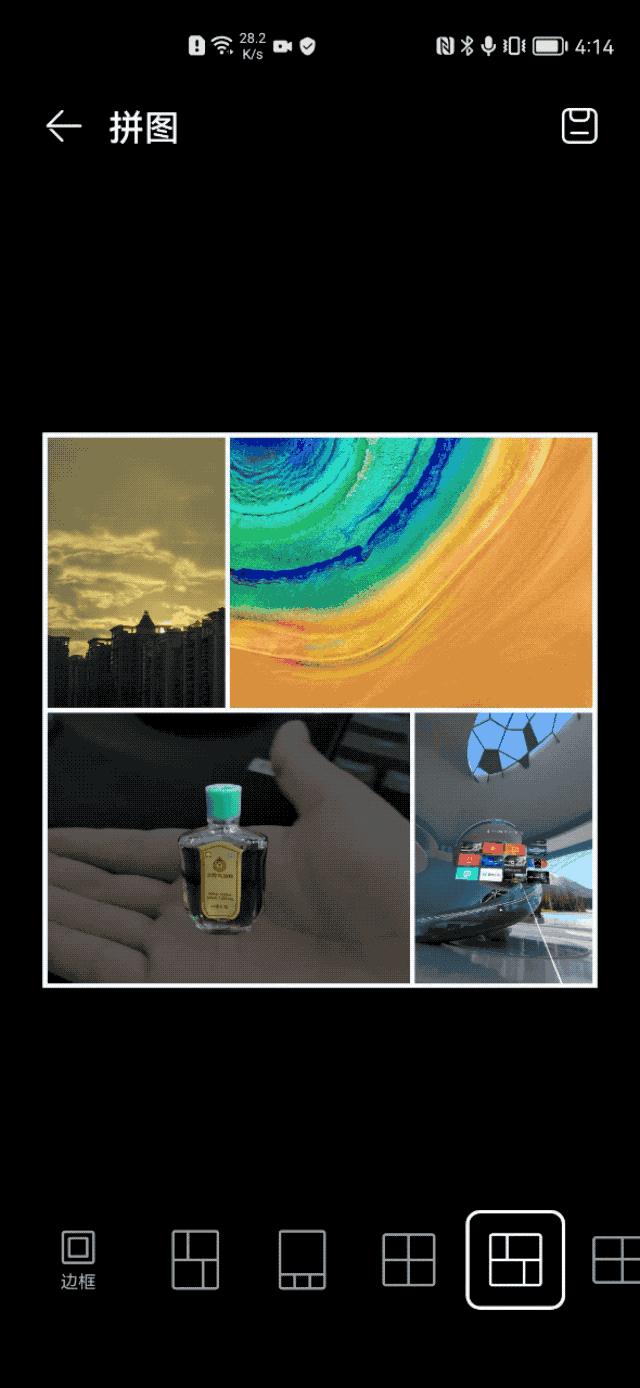Tap the currently highlighted collage layout
The width and height of the screenshot is (640, 1388).
(x=515, y=1259)
